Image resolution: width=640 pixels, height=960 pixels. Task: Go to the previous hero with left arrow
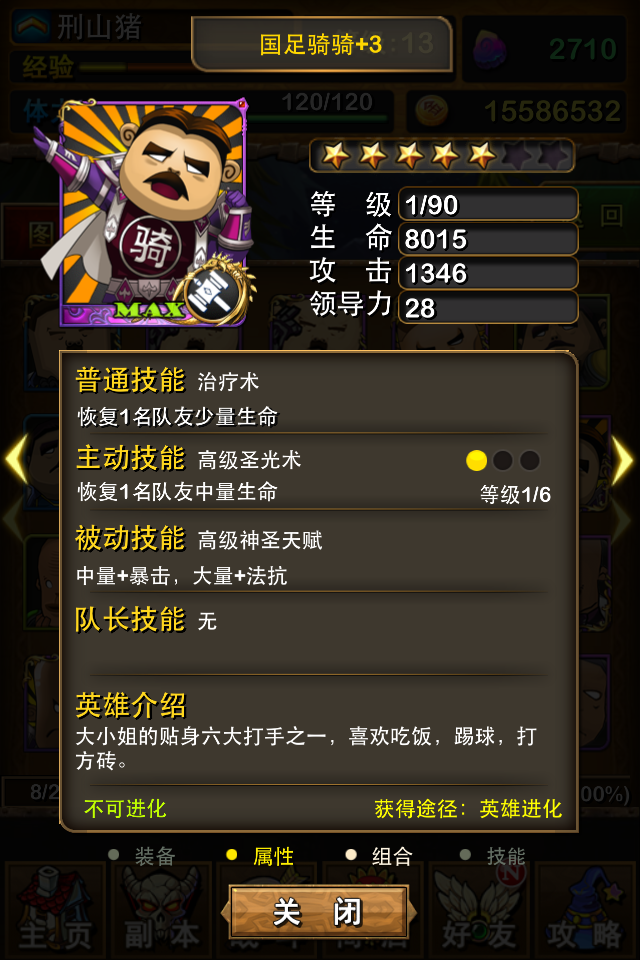point(16,460)
